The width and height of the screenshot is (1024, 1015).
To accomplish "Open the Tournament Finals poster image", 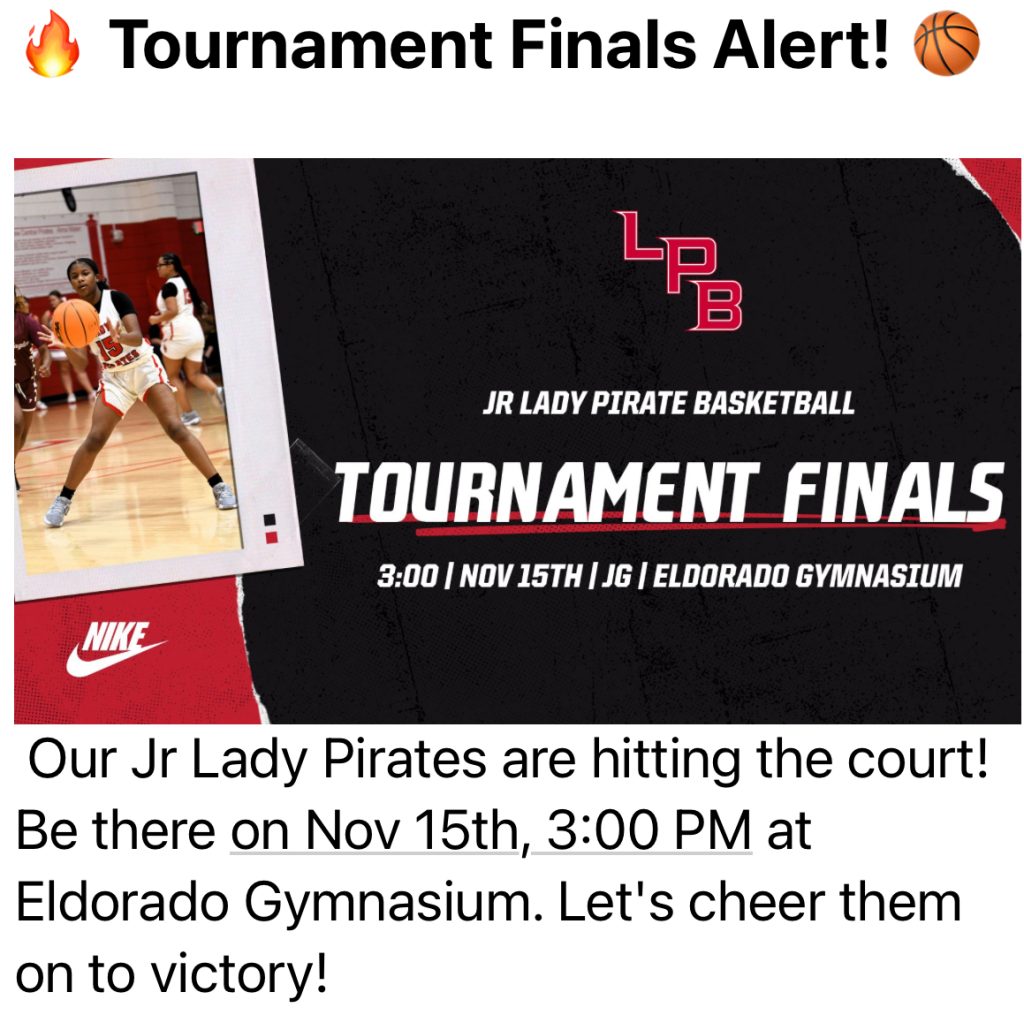I will coord(517,440).
